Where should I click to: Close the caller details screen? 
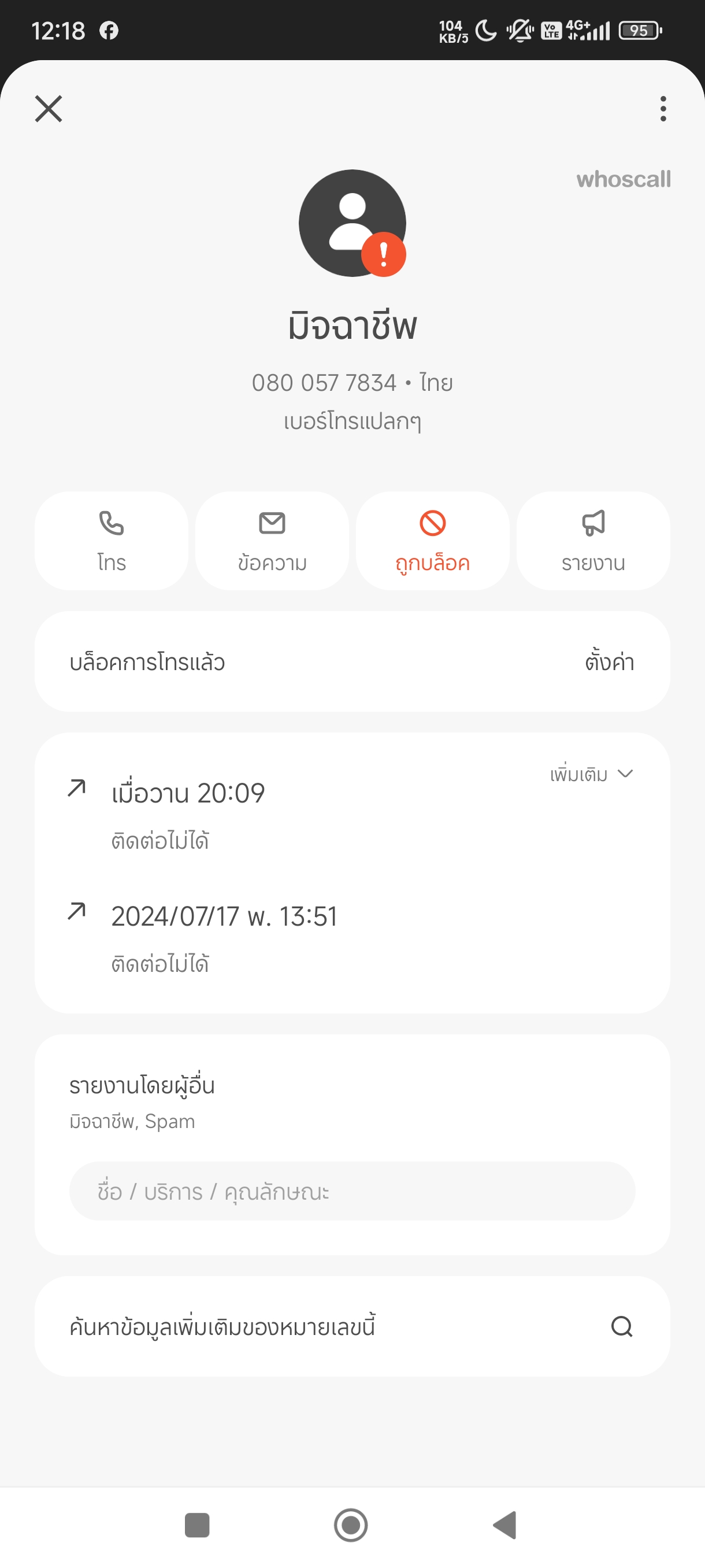pyautogui.click(x=49, y=109)
